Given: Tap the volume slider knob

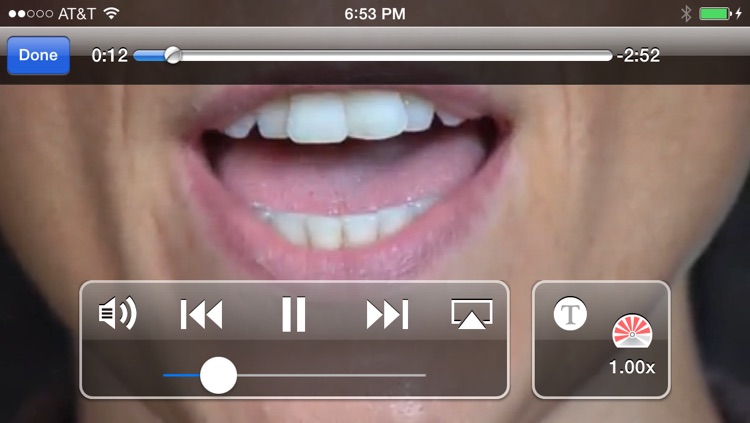Looking at the screenshot, I should (218, 376).
